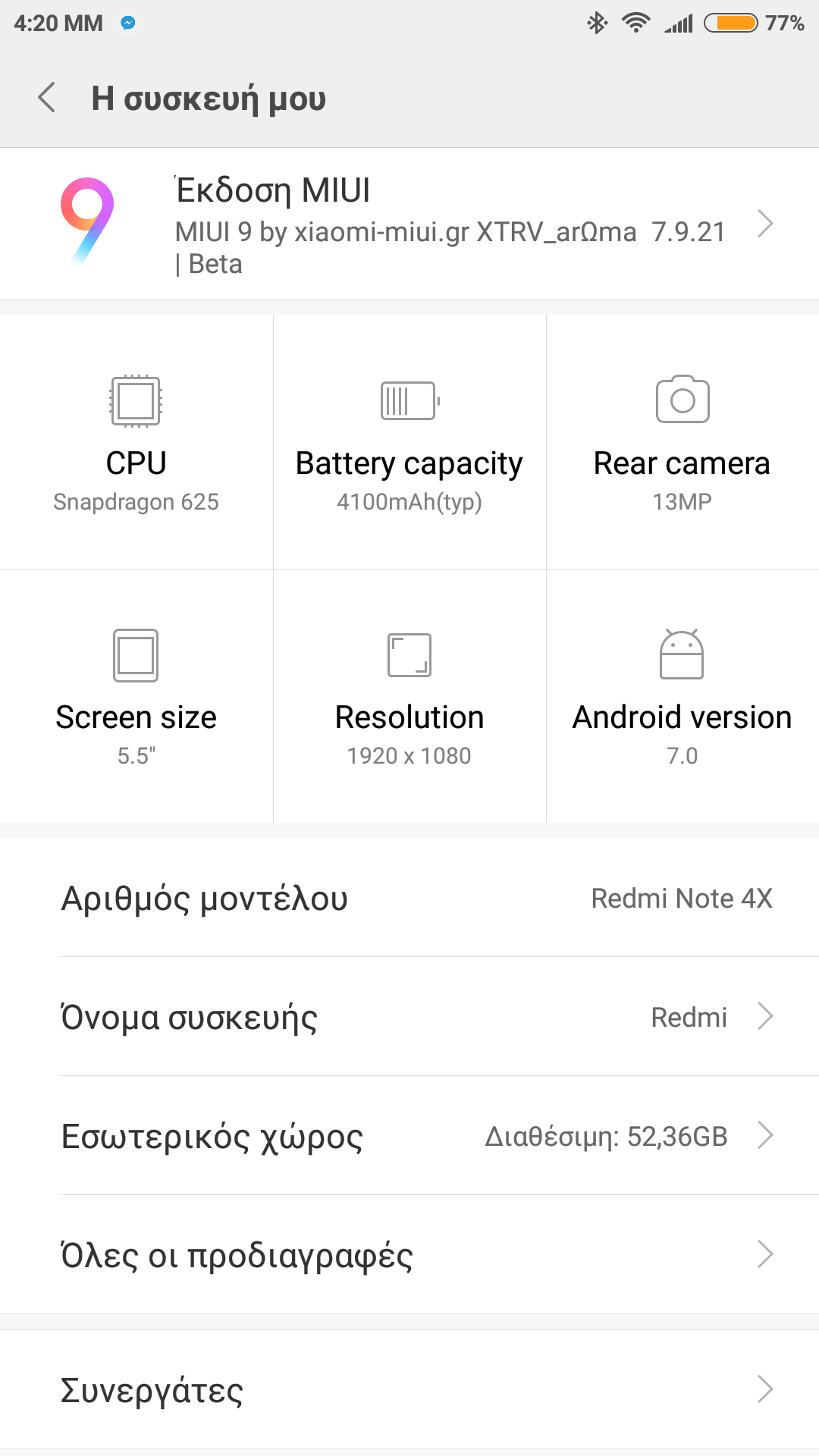The width and height of the screenshot is (819, 1456).
Task: Open the Συνεργάτες row
Action: [x=409, y=1390]
